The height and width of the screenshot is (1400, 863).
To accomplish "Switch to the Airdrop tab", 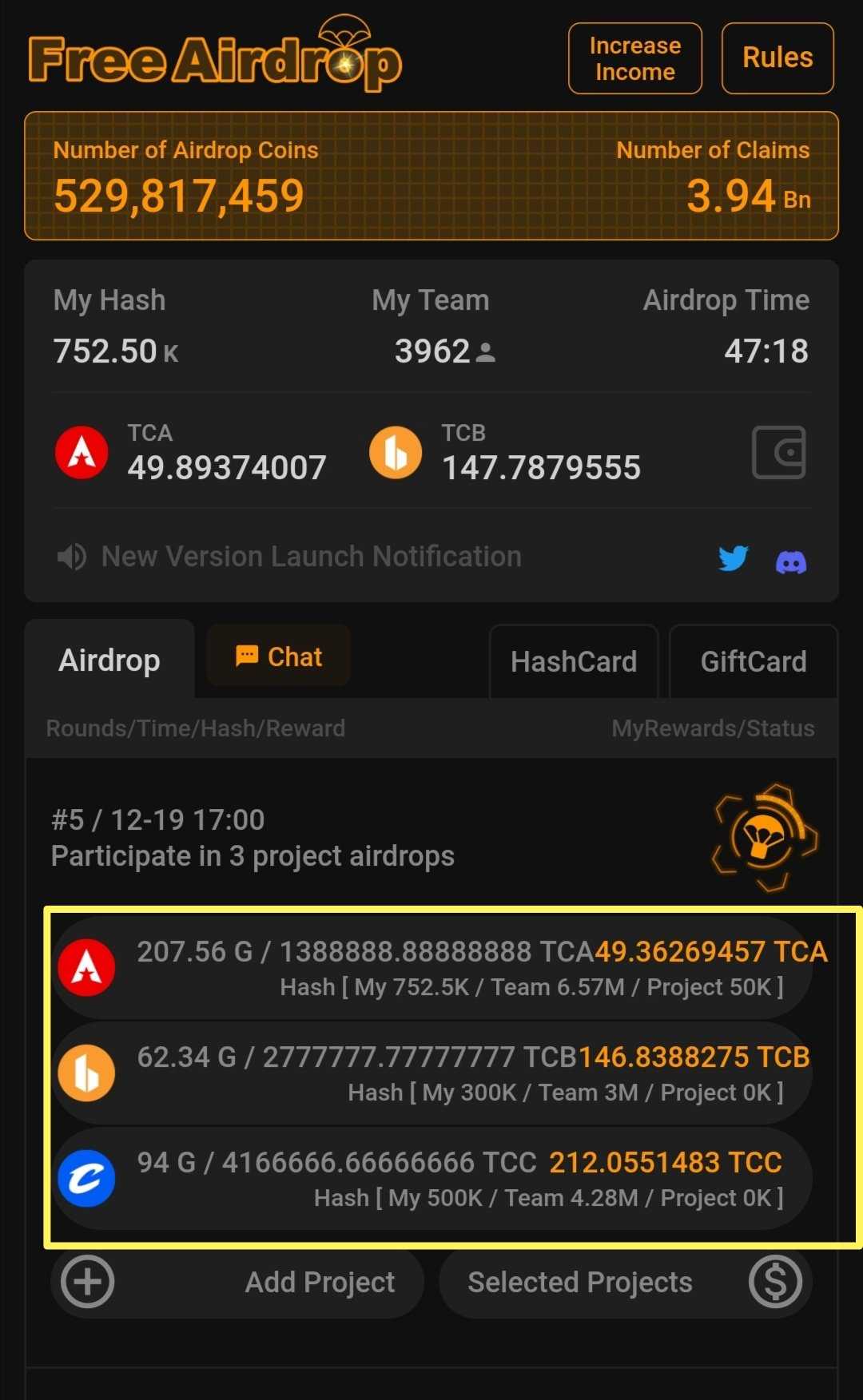I will coord(109,660).
